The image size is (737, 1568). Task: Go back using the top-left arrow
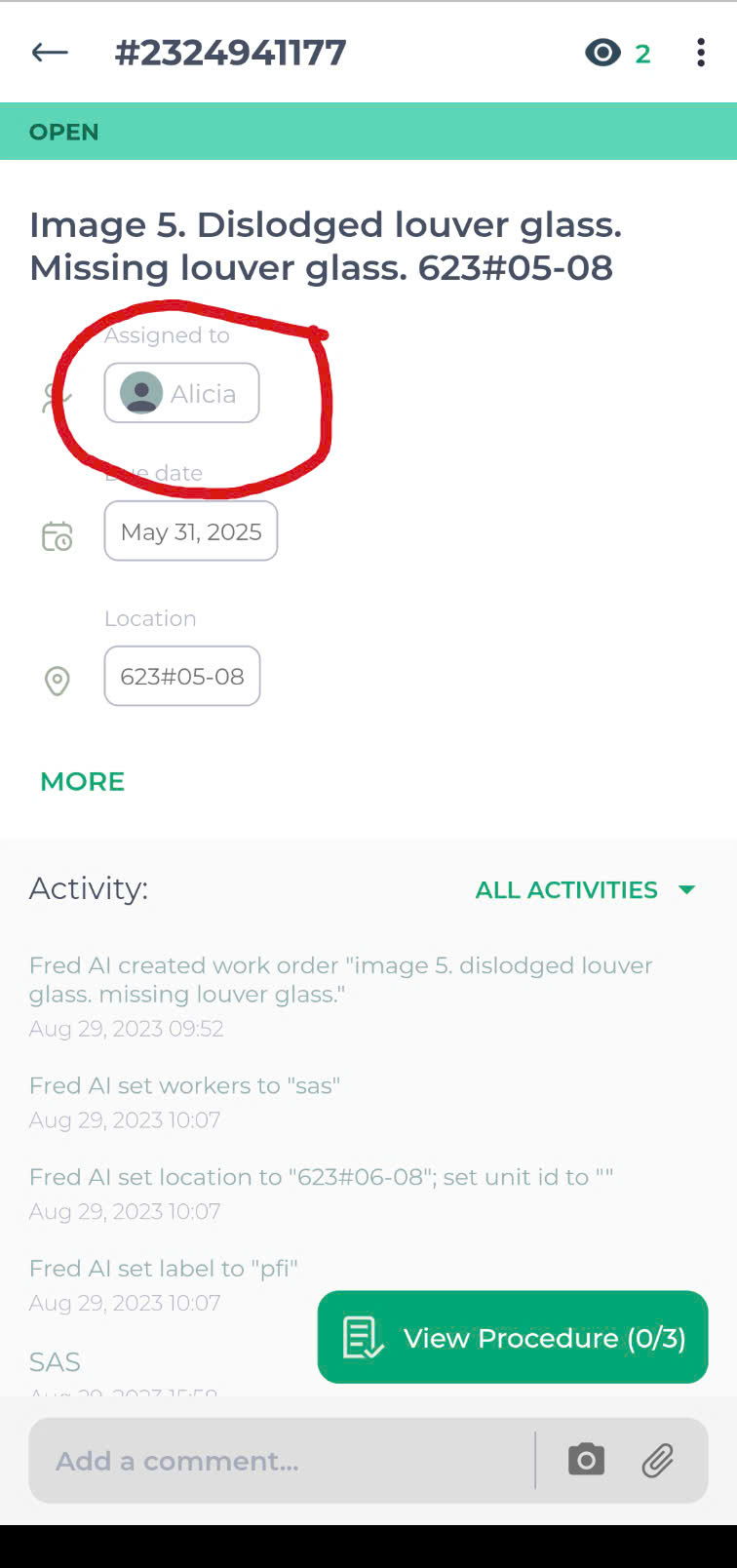50,53
